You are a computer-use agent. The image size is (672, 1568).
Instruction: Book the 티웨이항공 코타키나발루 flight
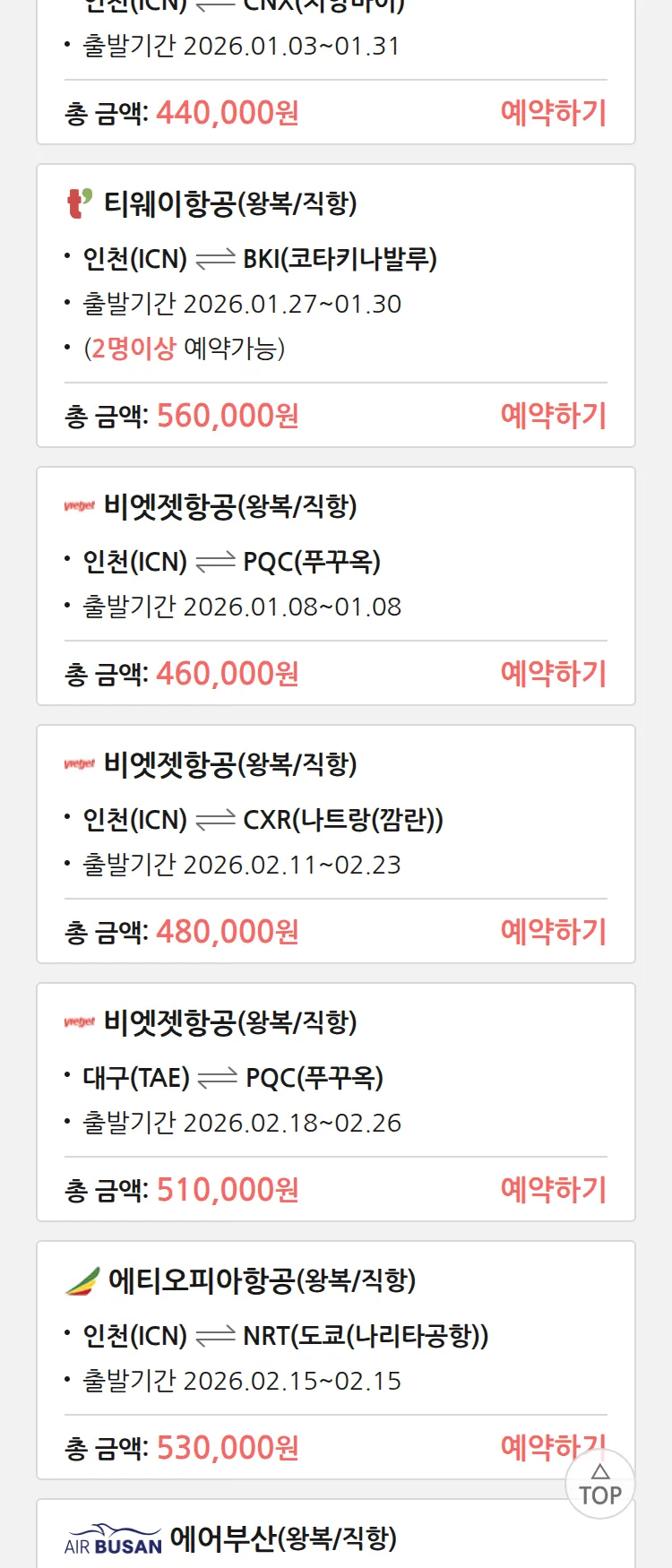553,416
